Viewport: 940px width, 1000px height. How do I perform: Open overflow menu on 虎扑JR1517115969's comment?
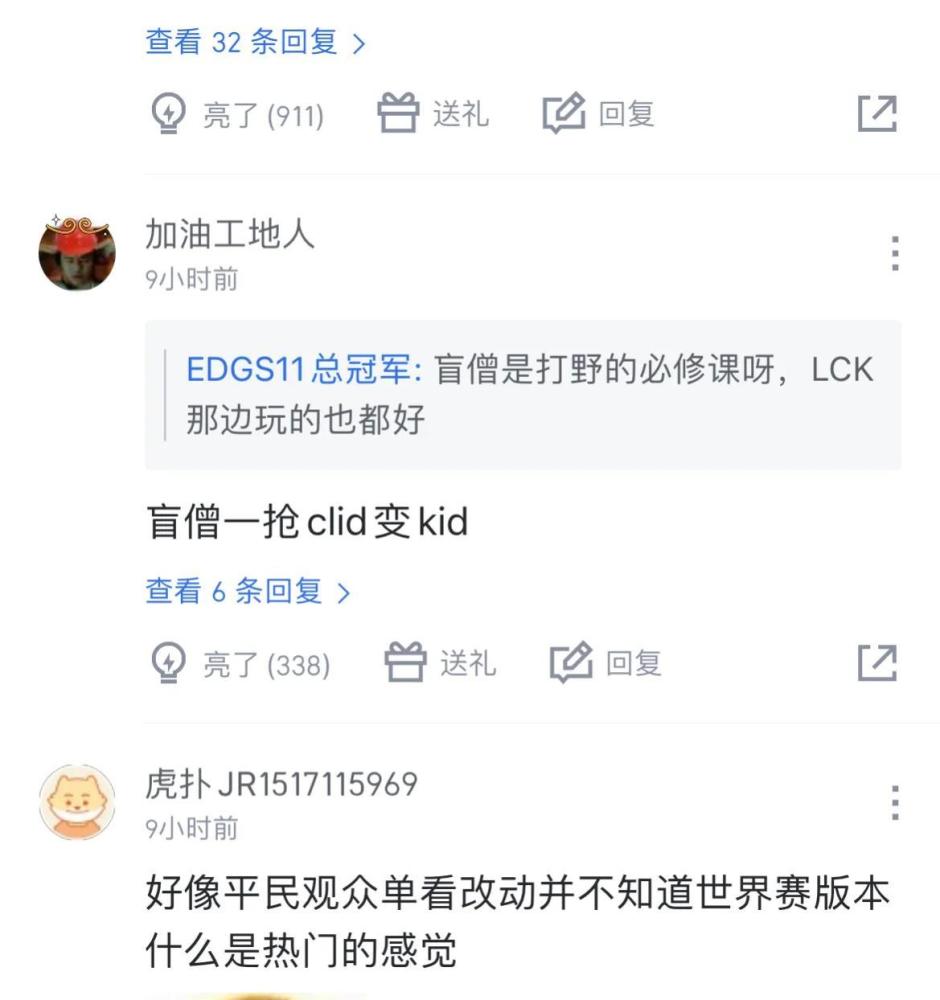pos(895,803)
